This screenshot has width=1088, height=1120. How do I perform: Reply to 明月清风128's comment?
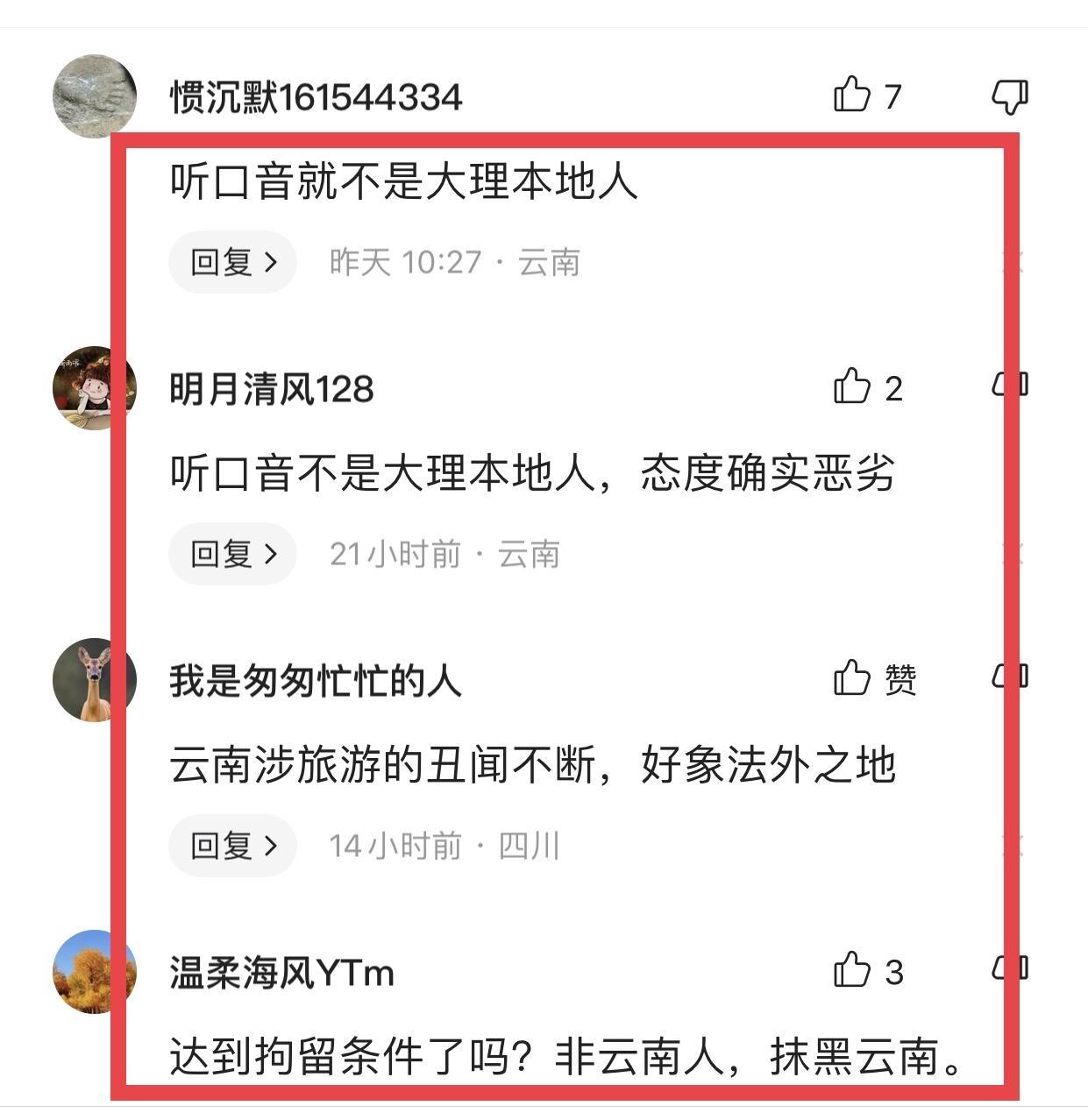(232, 554)
